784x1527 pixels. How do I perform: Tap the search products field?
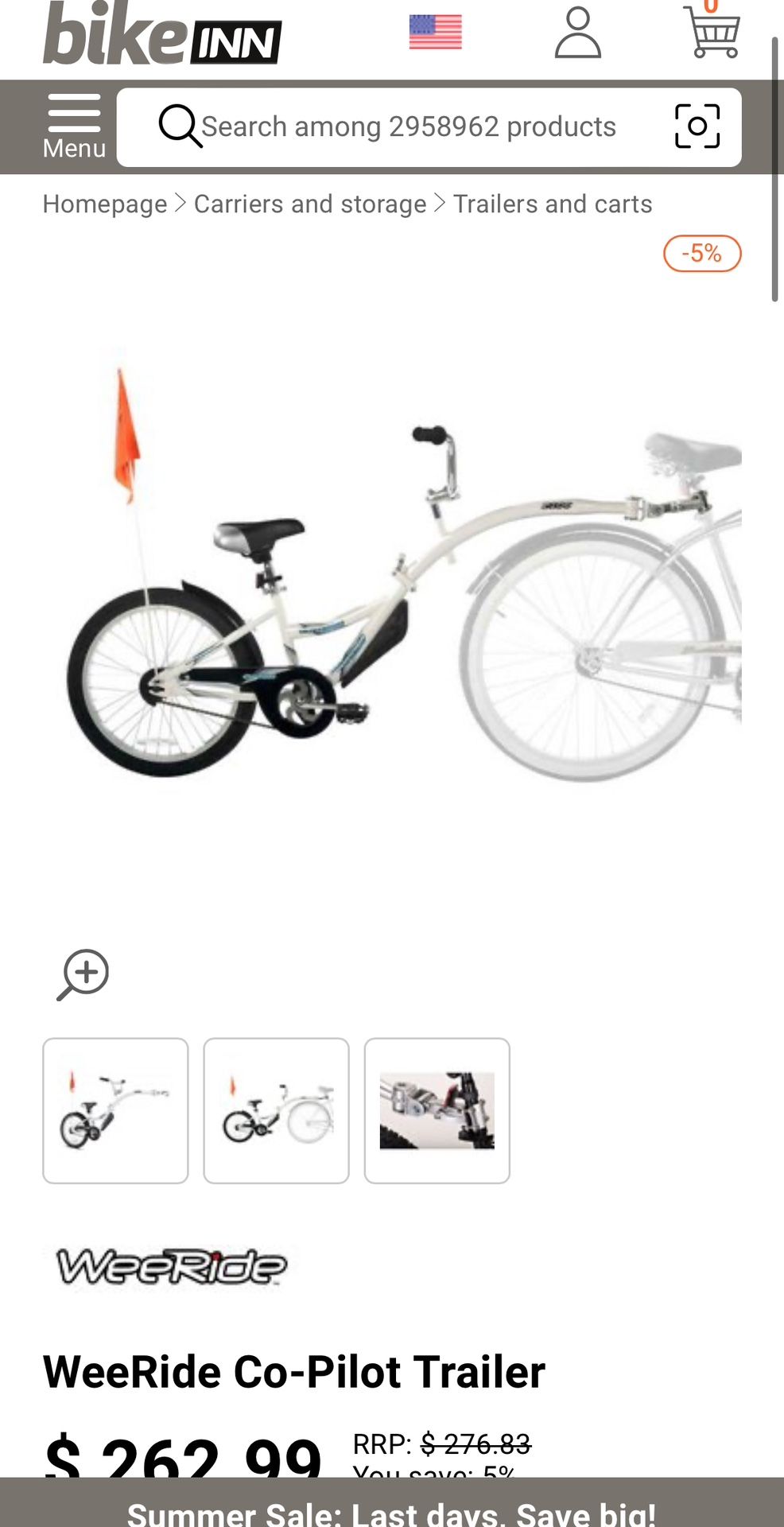pyautogui.click(x=408, y=127)
